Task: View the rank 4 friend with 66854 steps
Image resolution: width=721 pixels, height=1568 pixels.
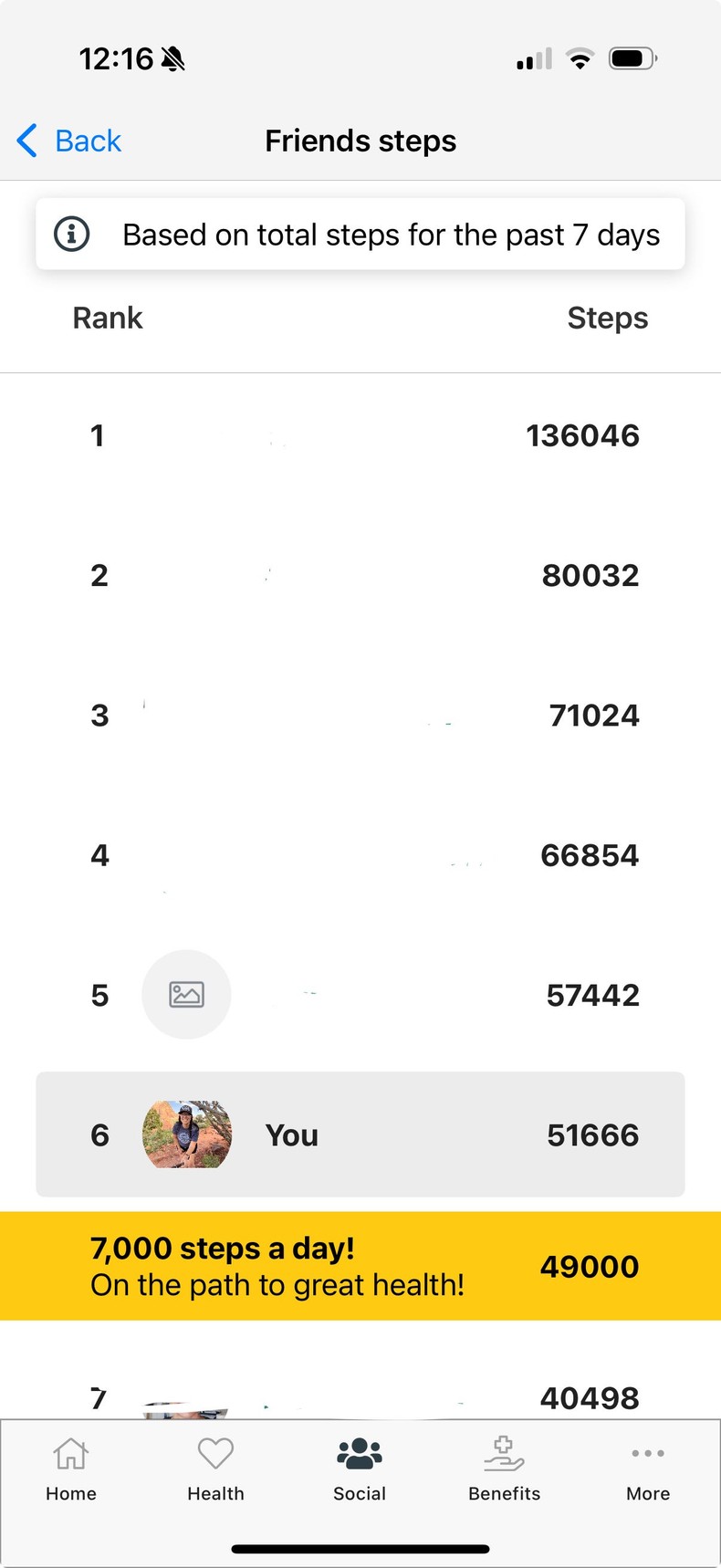Action: (360, 855)
